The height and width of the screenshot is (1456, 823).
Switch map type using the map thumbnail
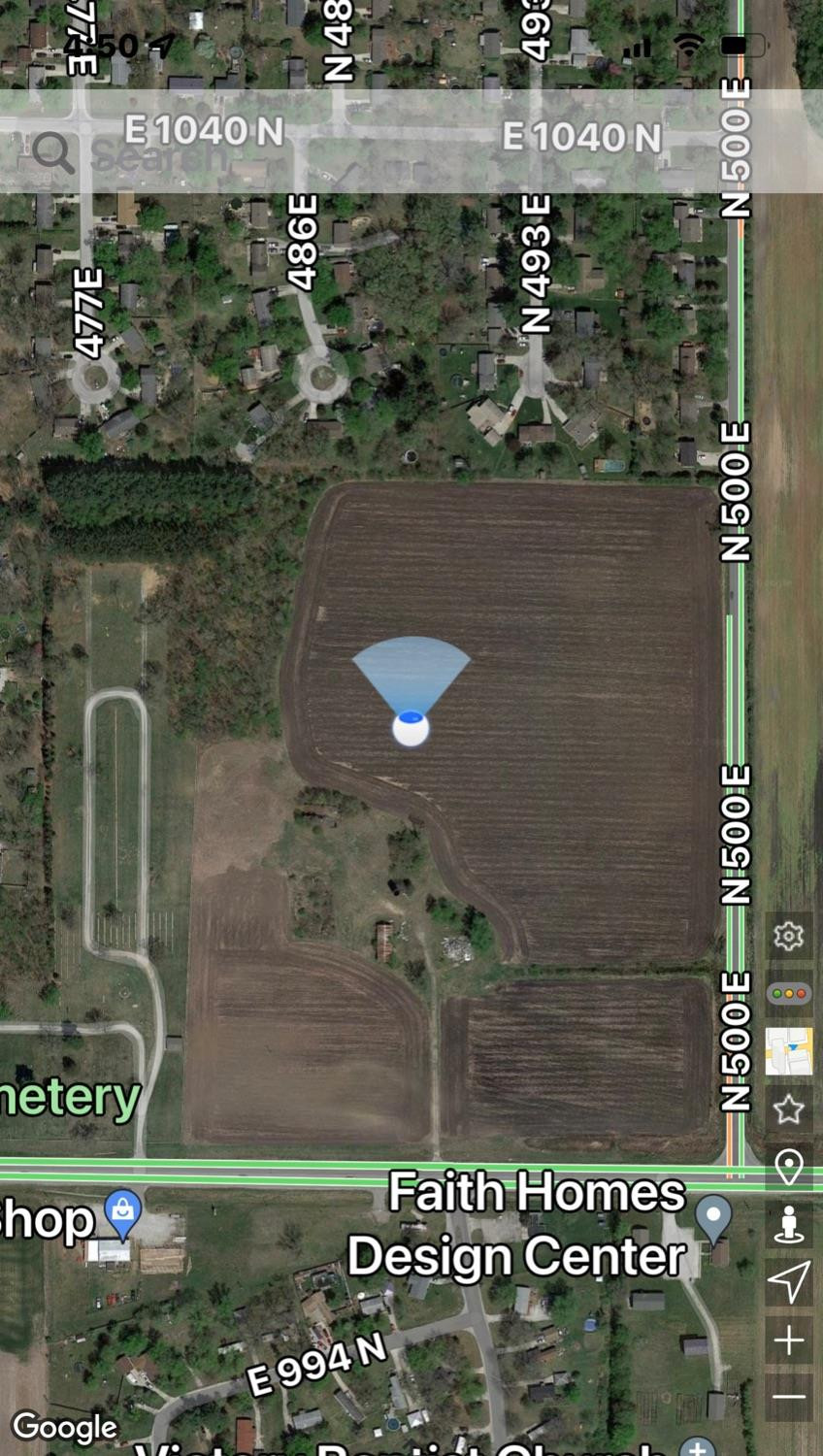pos(789,1051)
